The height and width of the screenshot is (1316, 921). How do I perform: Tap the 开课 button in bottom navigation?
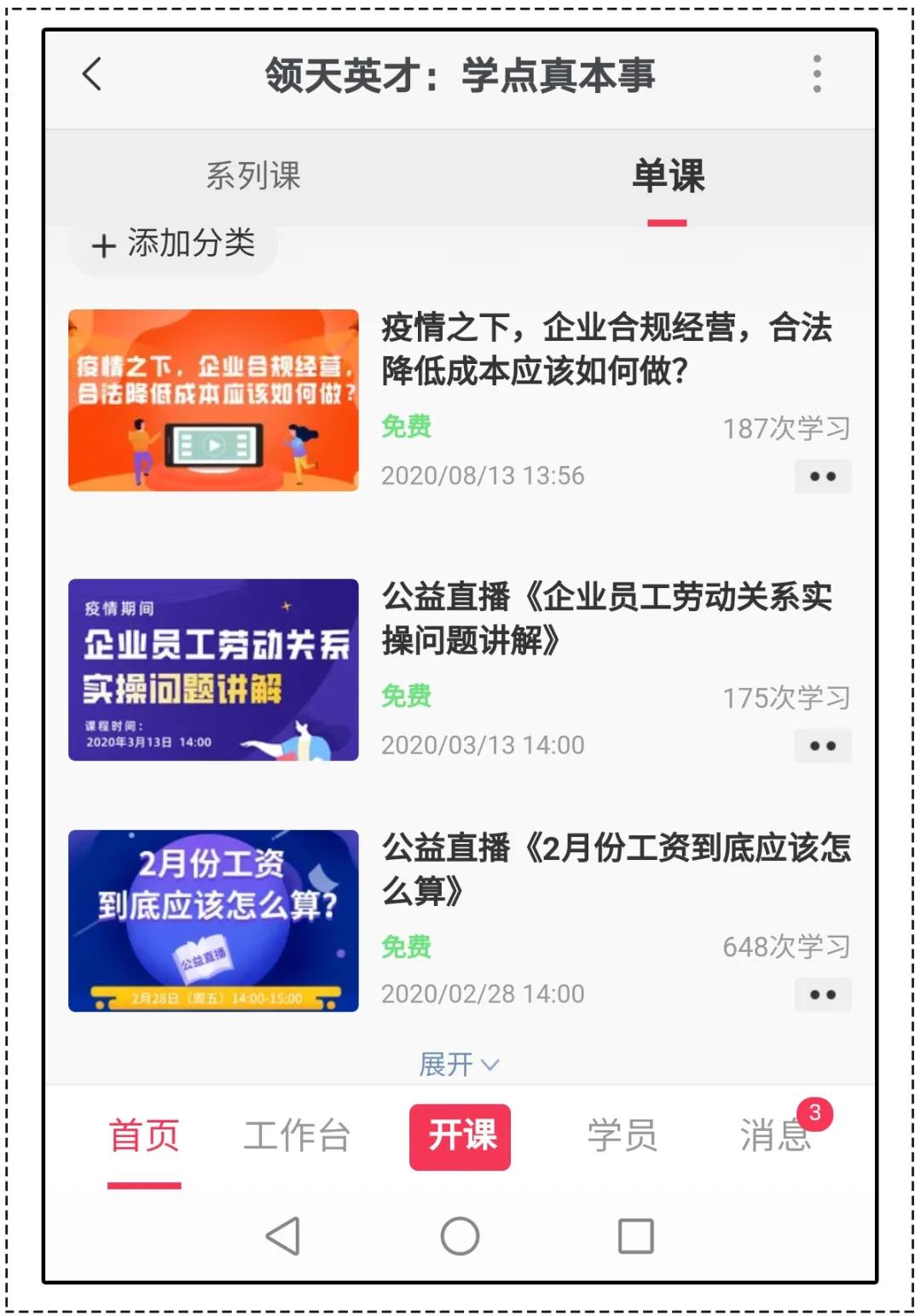460,1136
